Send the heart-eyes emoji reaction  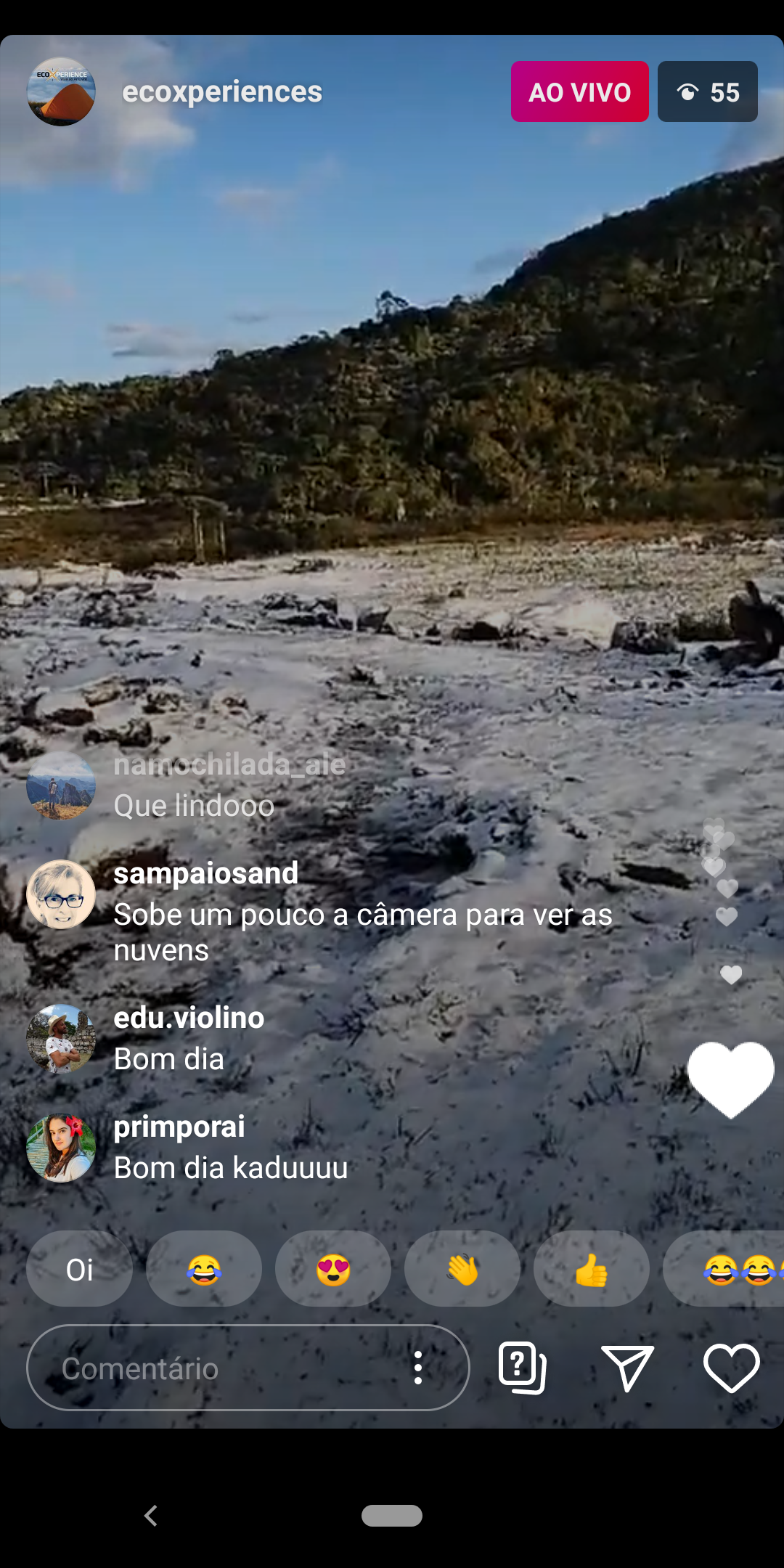click(x=333, y=1269)
